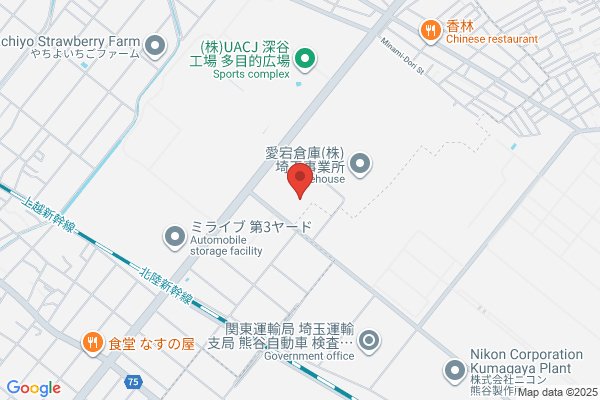The width and height of the screenshot is (600, 400).
Task: Open the Google logo link
Action: pos(34,388)
